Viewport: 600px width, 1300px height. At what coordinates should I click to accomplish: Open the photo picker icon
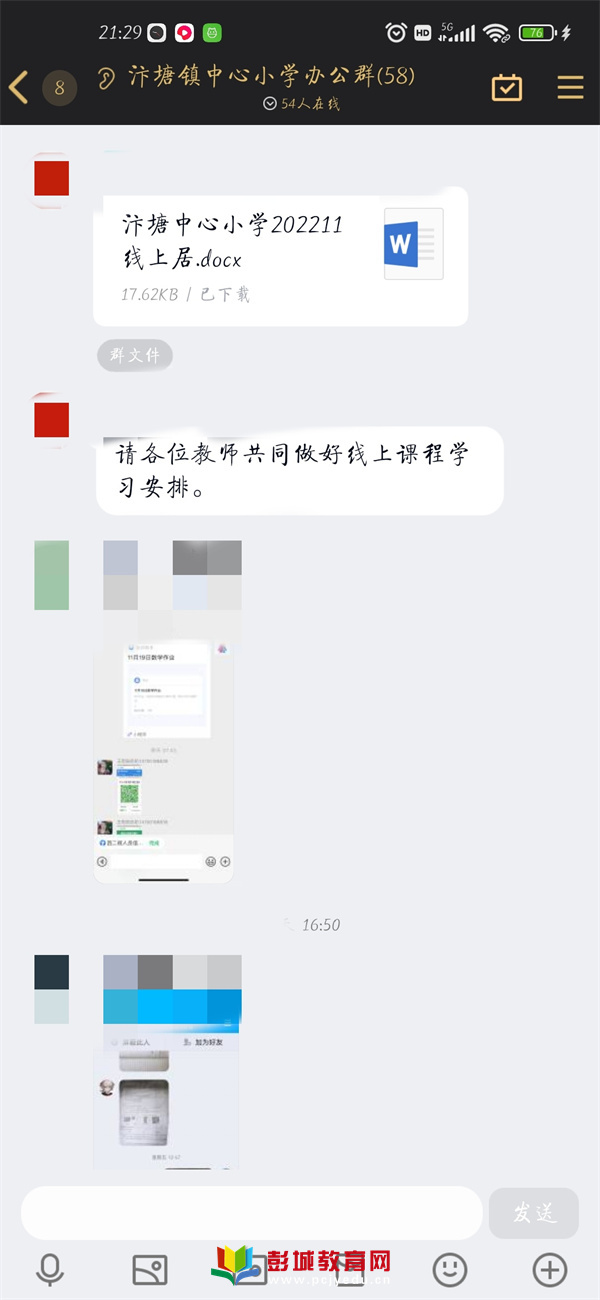(150, 1270)
